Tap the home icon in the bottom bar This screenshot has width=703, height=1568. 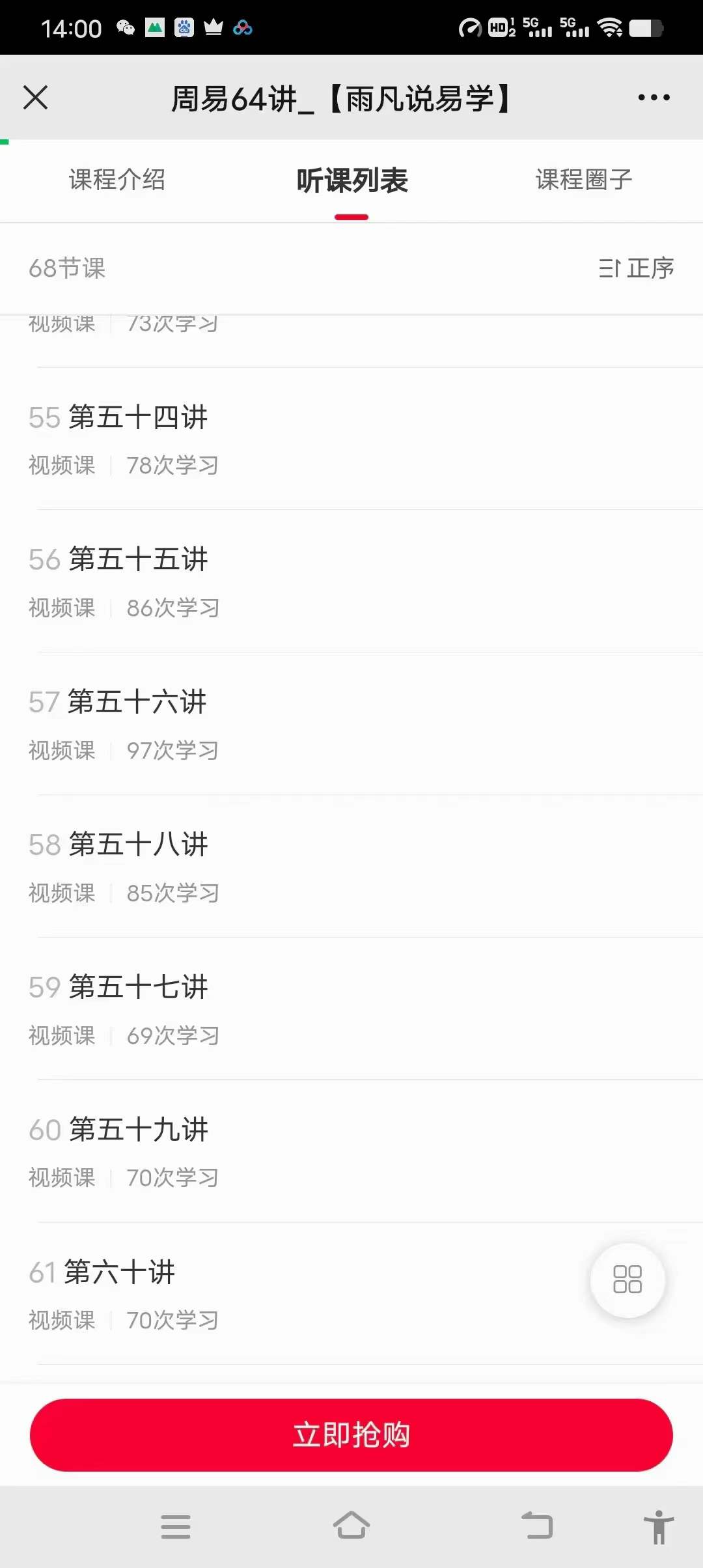click(x=351, y=1527)
